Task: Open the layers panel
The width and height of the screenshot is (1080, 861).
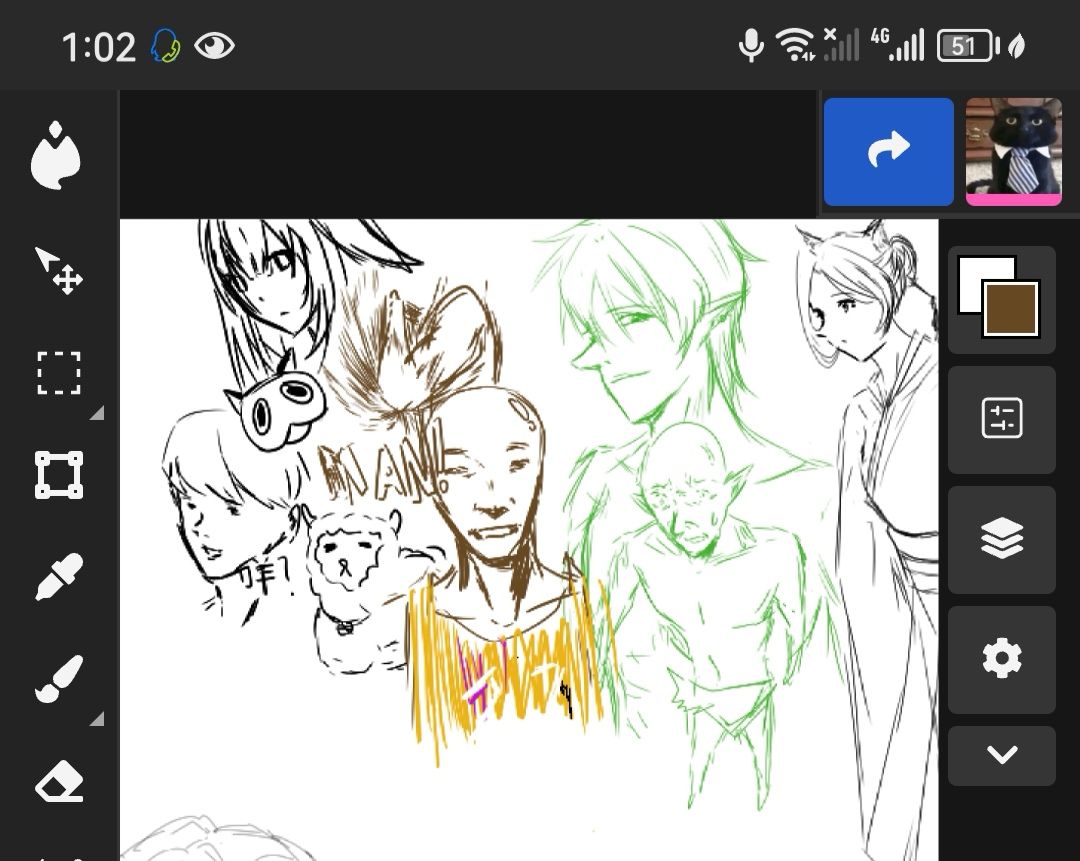Action: tap(1001, 539)
